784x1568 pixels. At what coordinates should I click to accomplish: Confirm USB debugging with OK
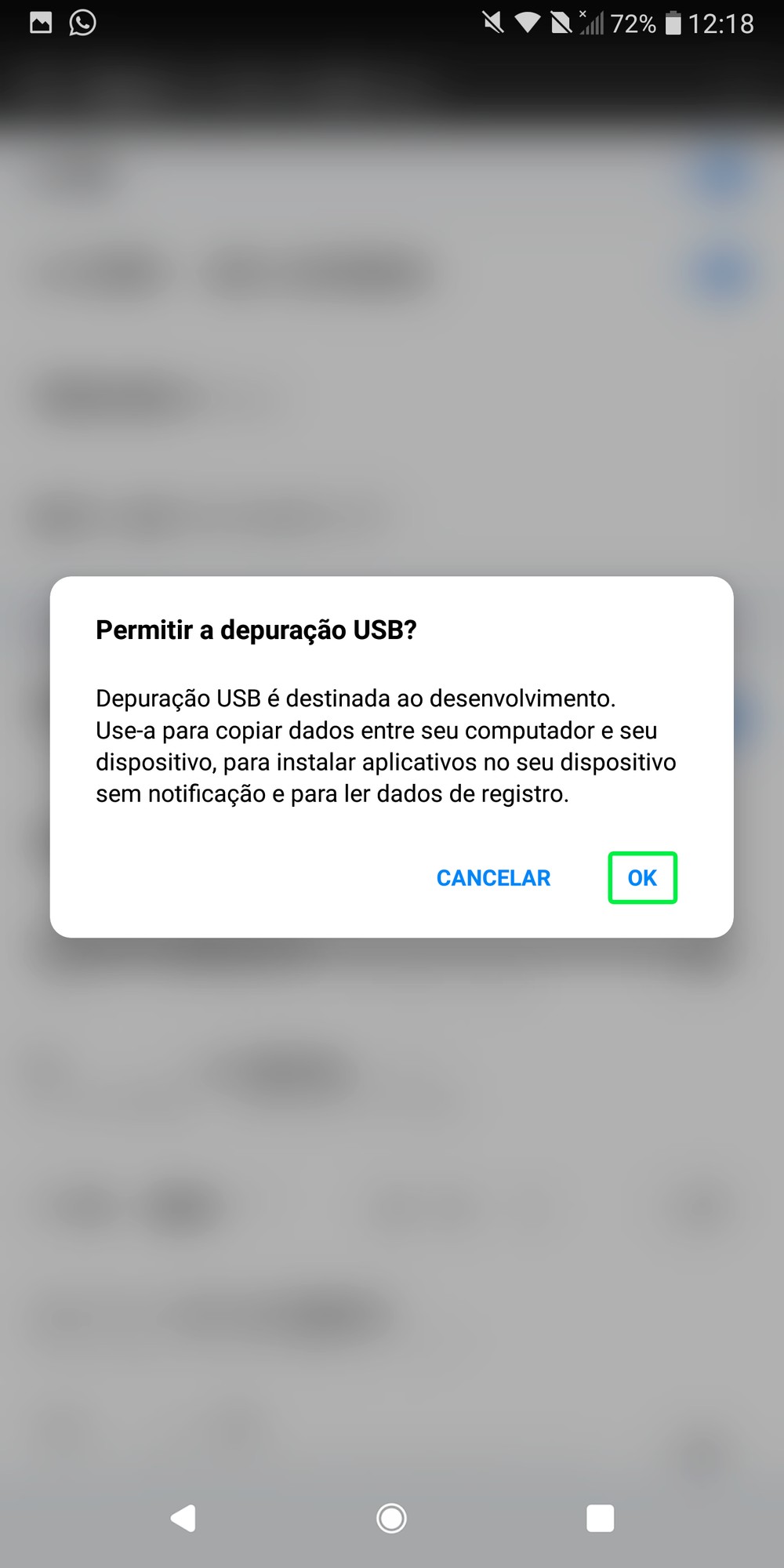(642, 877)
